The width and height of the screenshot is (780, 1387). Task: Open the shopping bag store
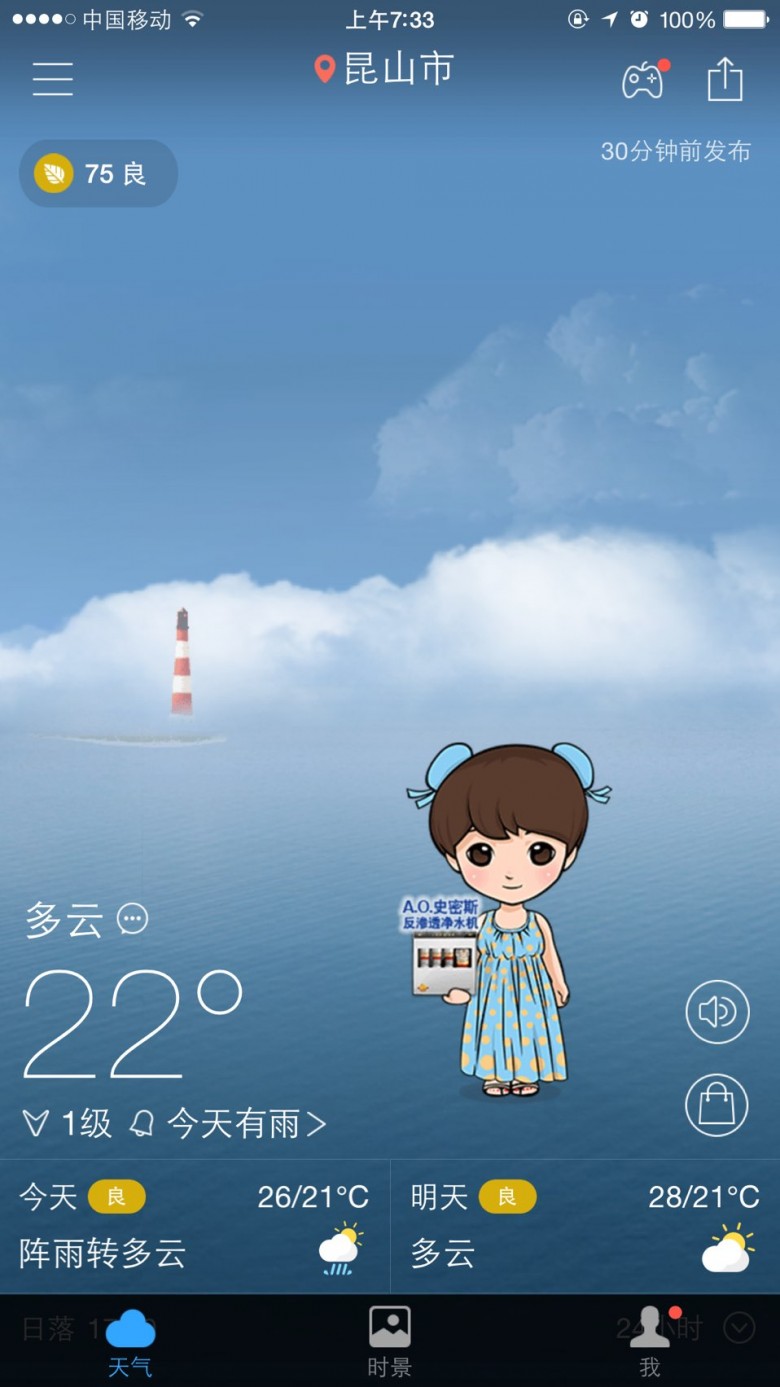[x=717, y=1104]
